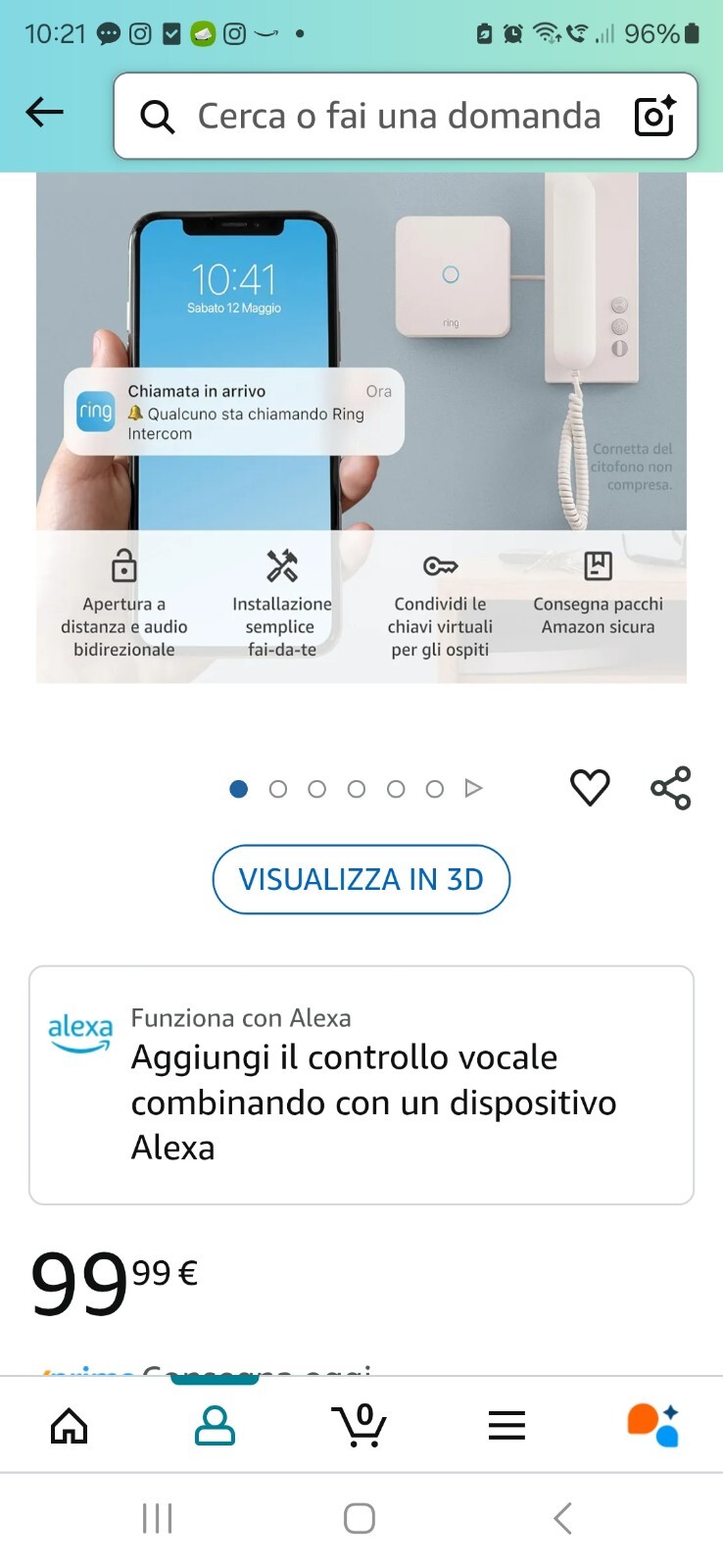The image size is (723, 1568).
Task: Tap the VISUALIZZA IN 3D button
Action: coord(361,879)
